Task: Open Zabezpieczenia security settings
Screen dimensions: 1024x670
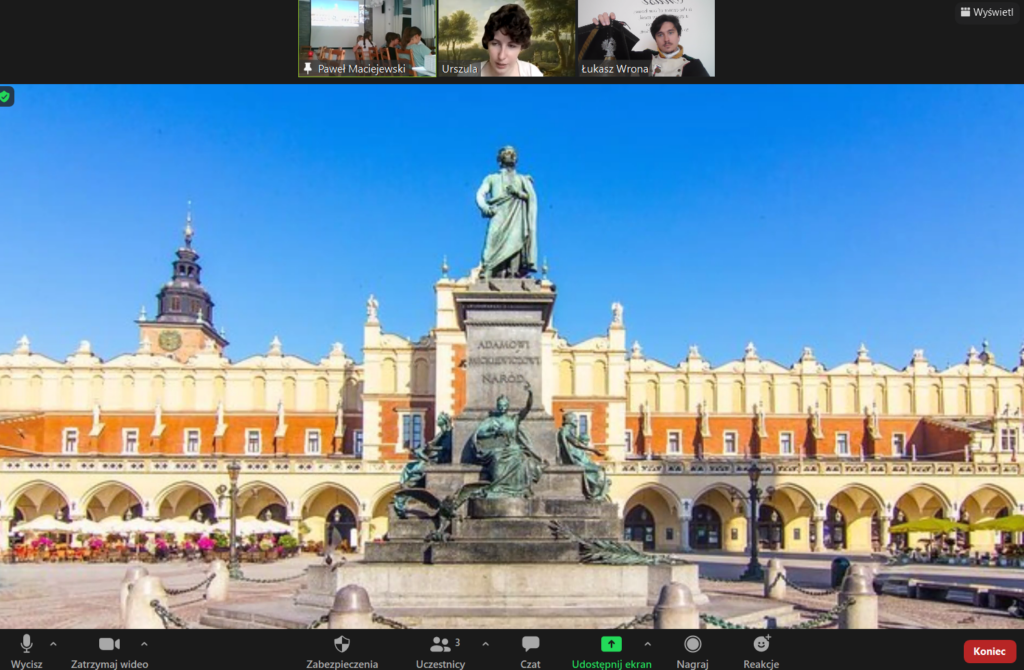Action: [x=342, y=649]
